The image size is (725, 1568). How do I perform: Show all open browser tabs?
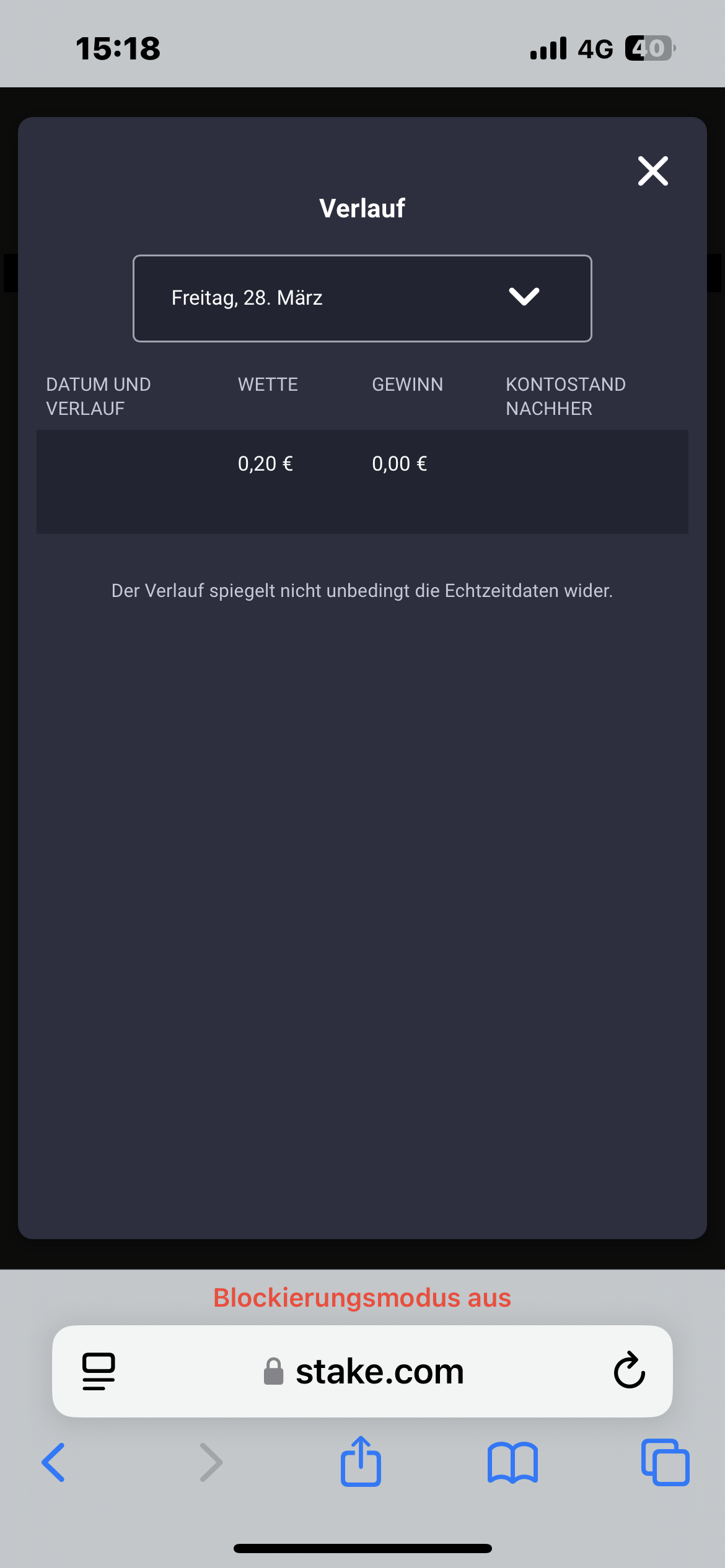point(665,1462)
